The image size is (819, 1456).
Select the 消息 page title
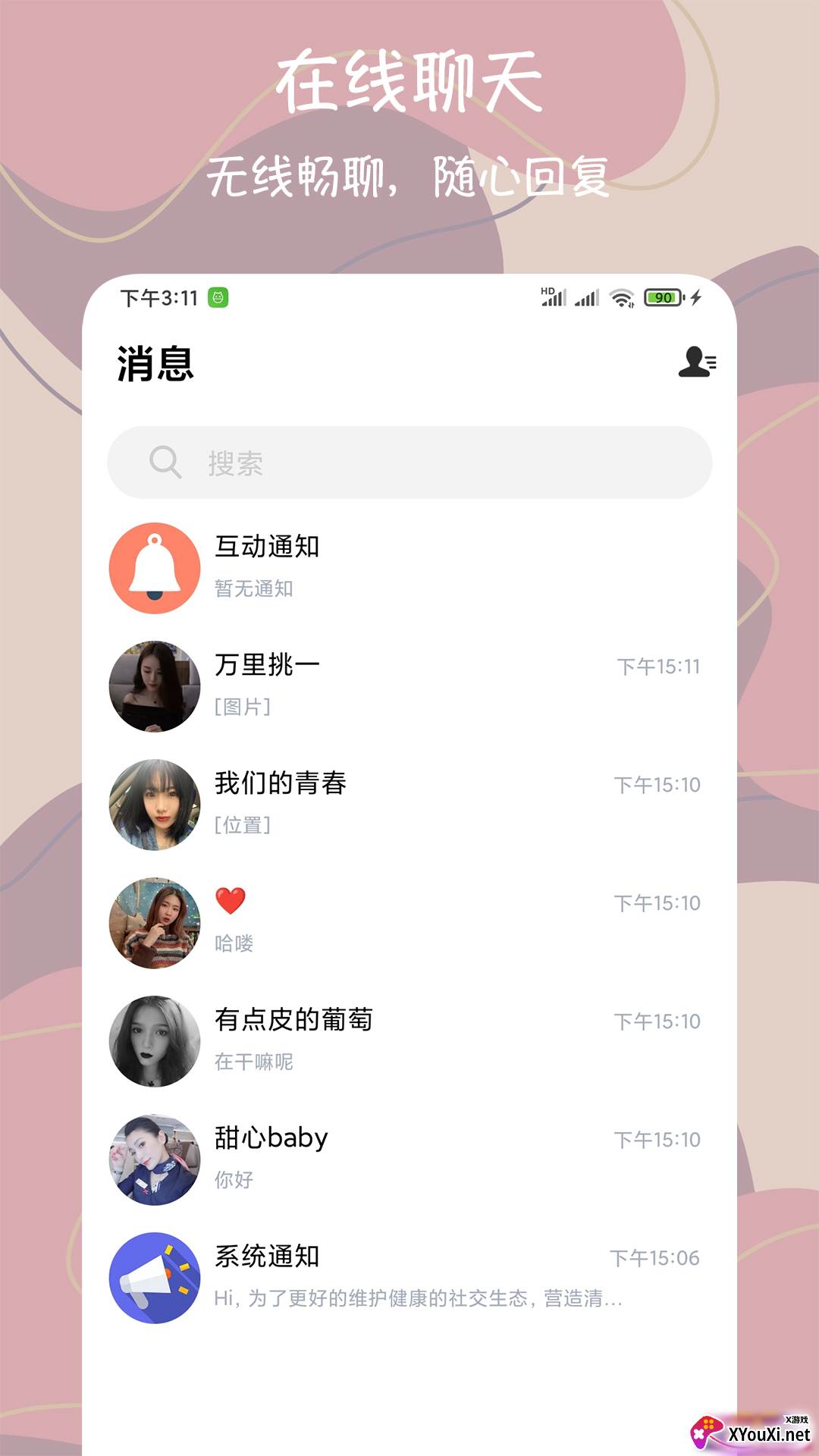[155, 364]
